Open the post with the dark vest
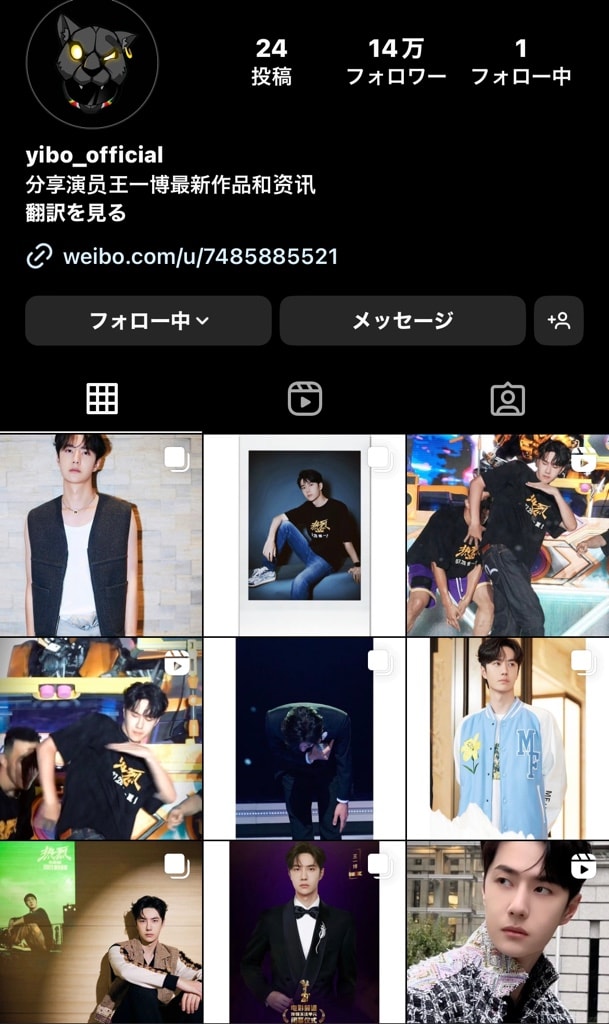The image size is (609, 1024). (x=101, y=535)
